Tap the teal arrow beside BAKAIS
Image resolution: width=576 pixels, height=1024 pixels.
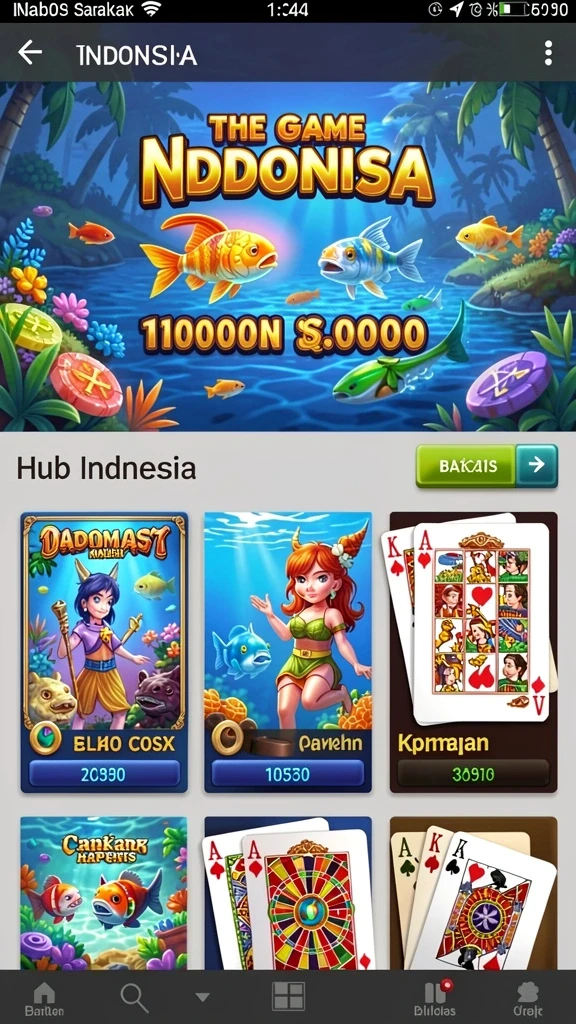coord(537,466)
